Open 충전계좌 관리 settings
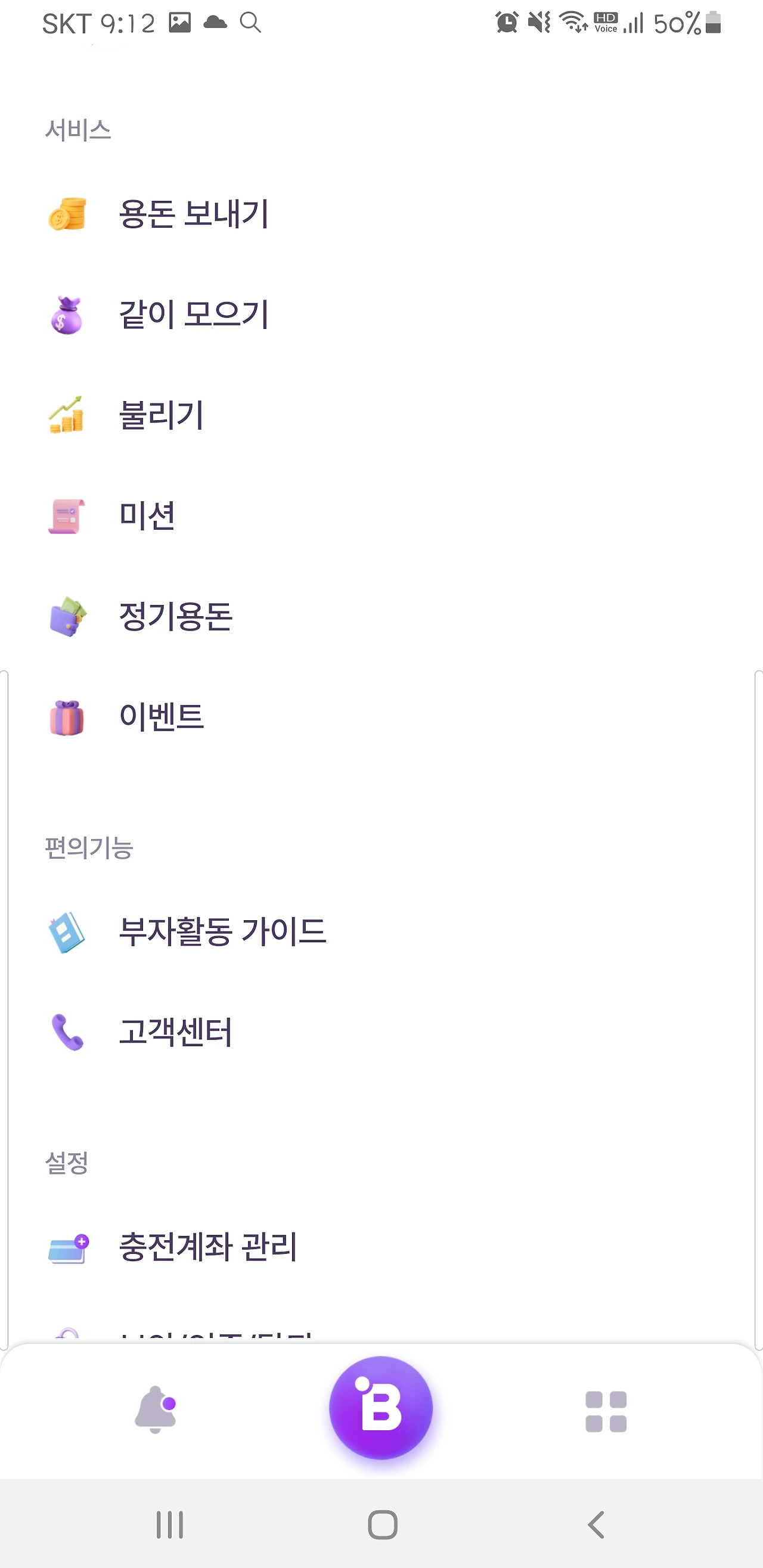 208,1247
